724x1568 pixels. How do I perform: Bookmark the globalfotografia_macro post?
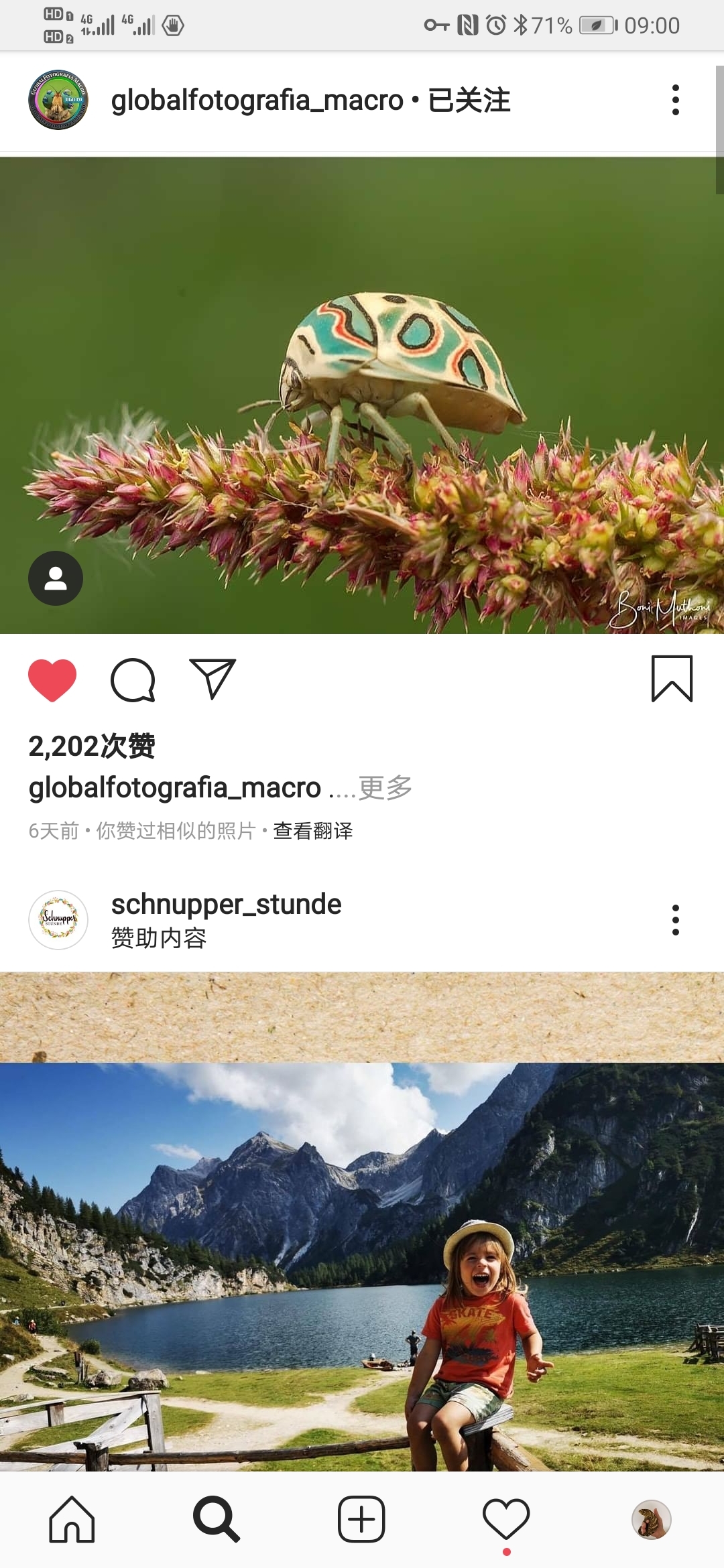pyautogui.click(x=672, y=679)
